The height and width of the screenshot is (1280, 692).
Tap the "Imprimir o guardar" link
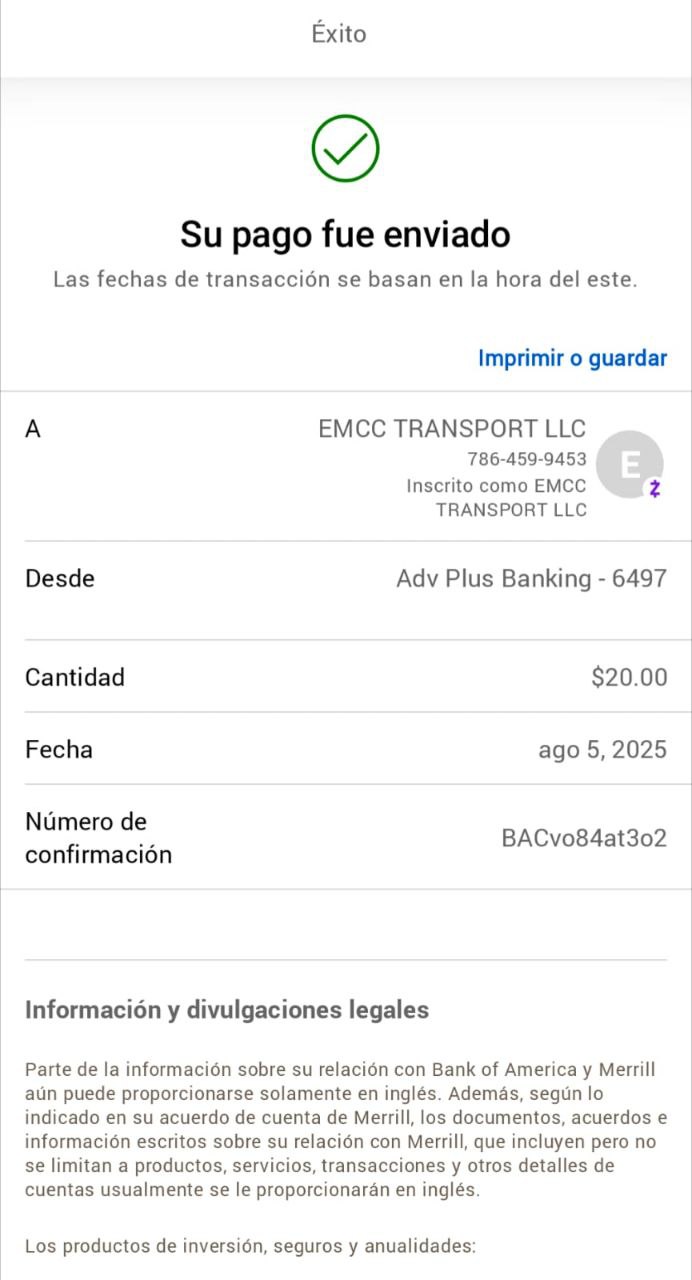pos(572,358)
